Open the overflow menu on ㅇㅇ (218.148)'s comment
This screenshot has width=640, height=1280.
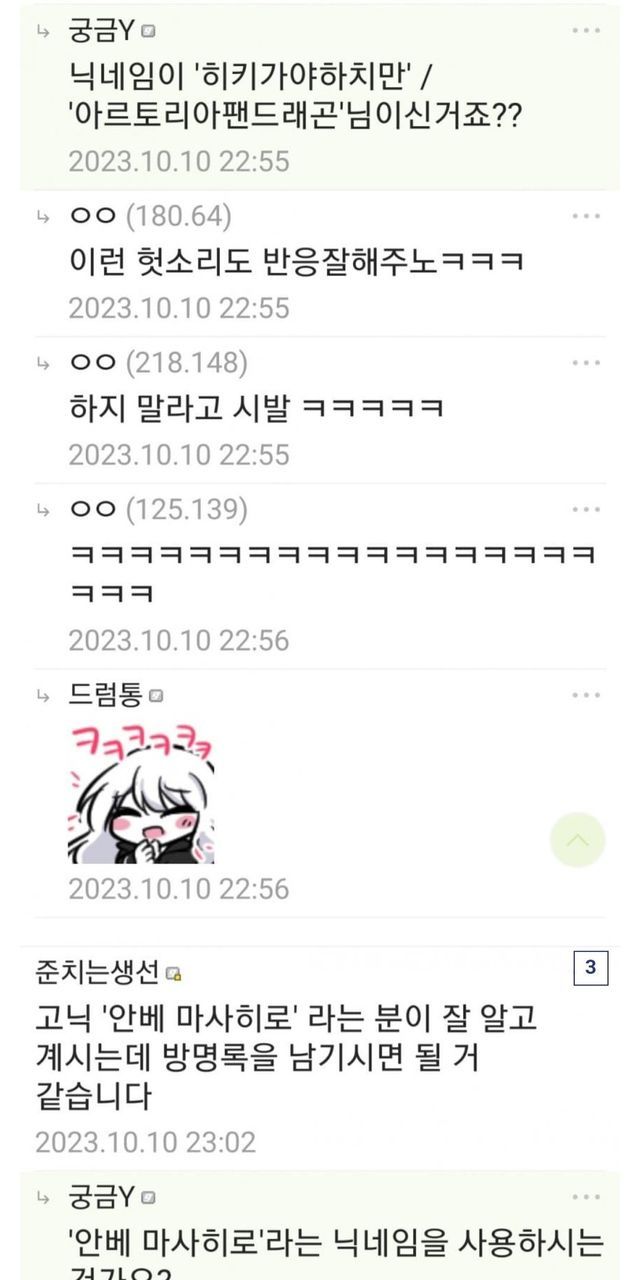(x=586, y=363)
